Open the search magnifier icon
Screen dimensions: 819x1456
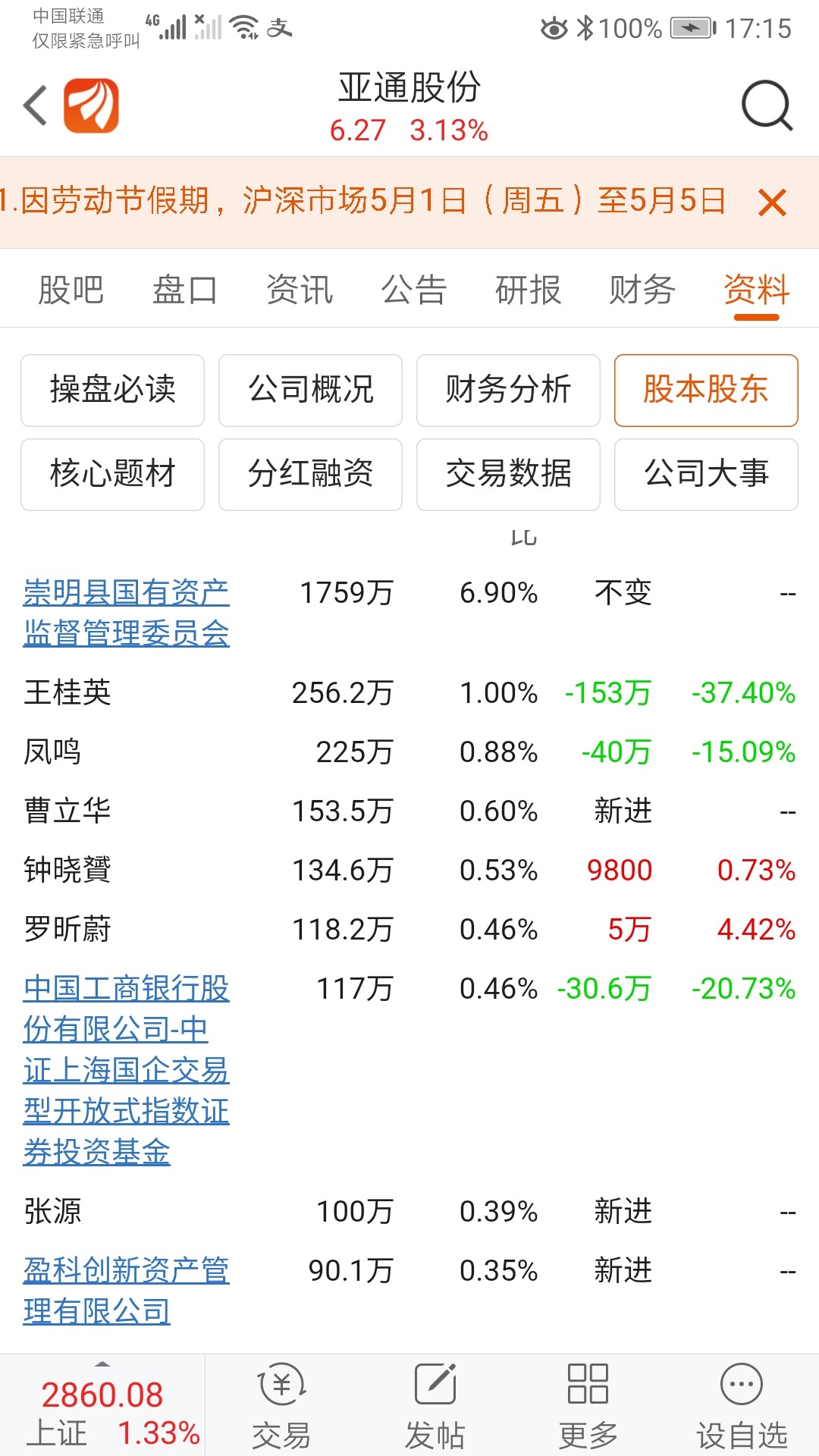(767, 105)
